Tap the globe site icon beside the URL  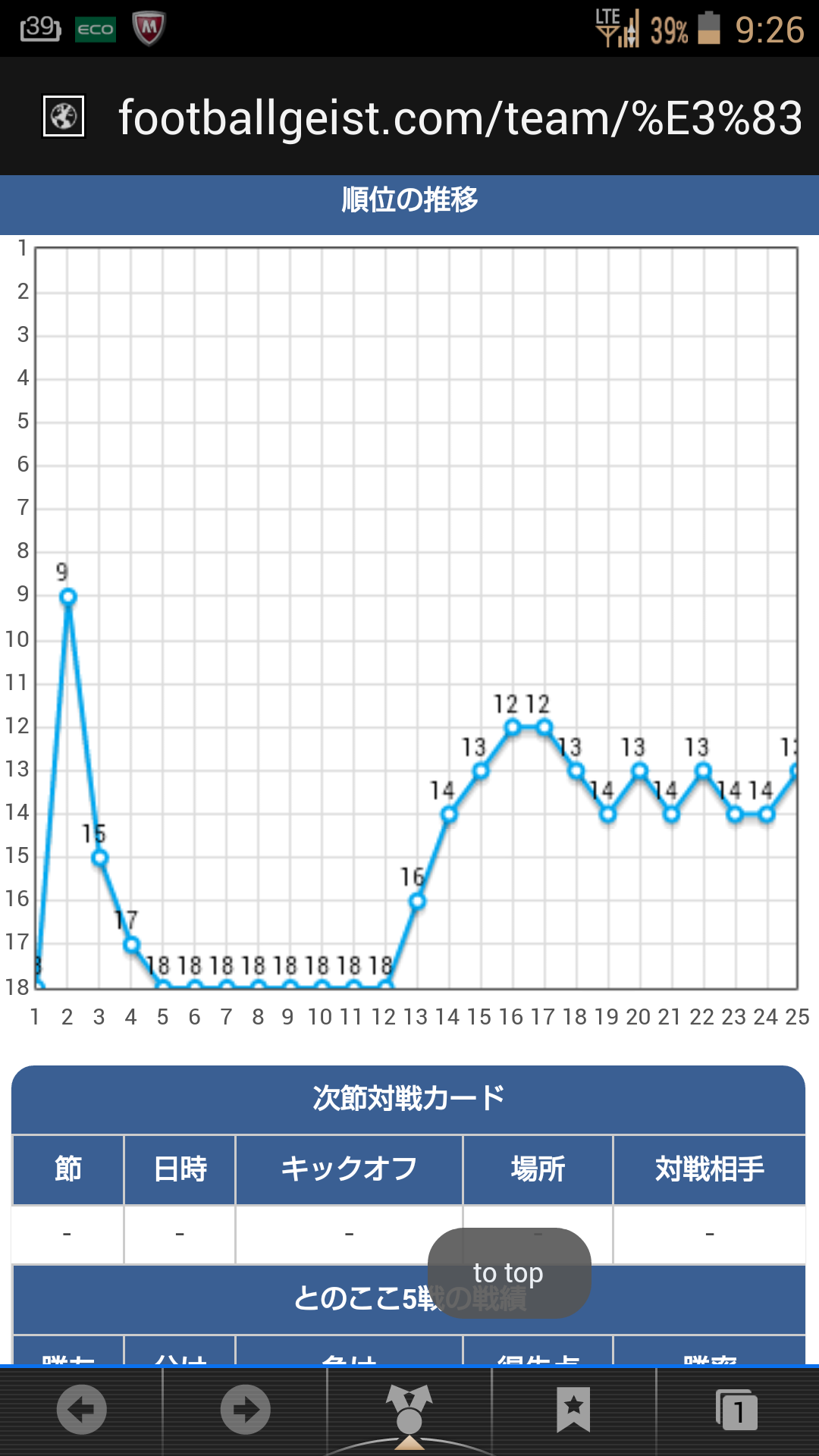pyautogui.click(x=64, y=116)
